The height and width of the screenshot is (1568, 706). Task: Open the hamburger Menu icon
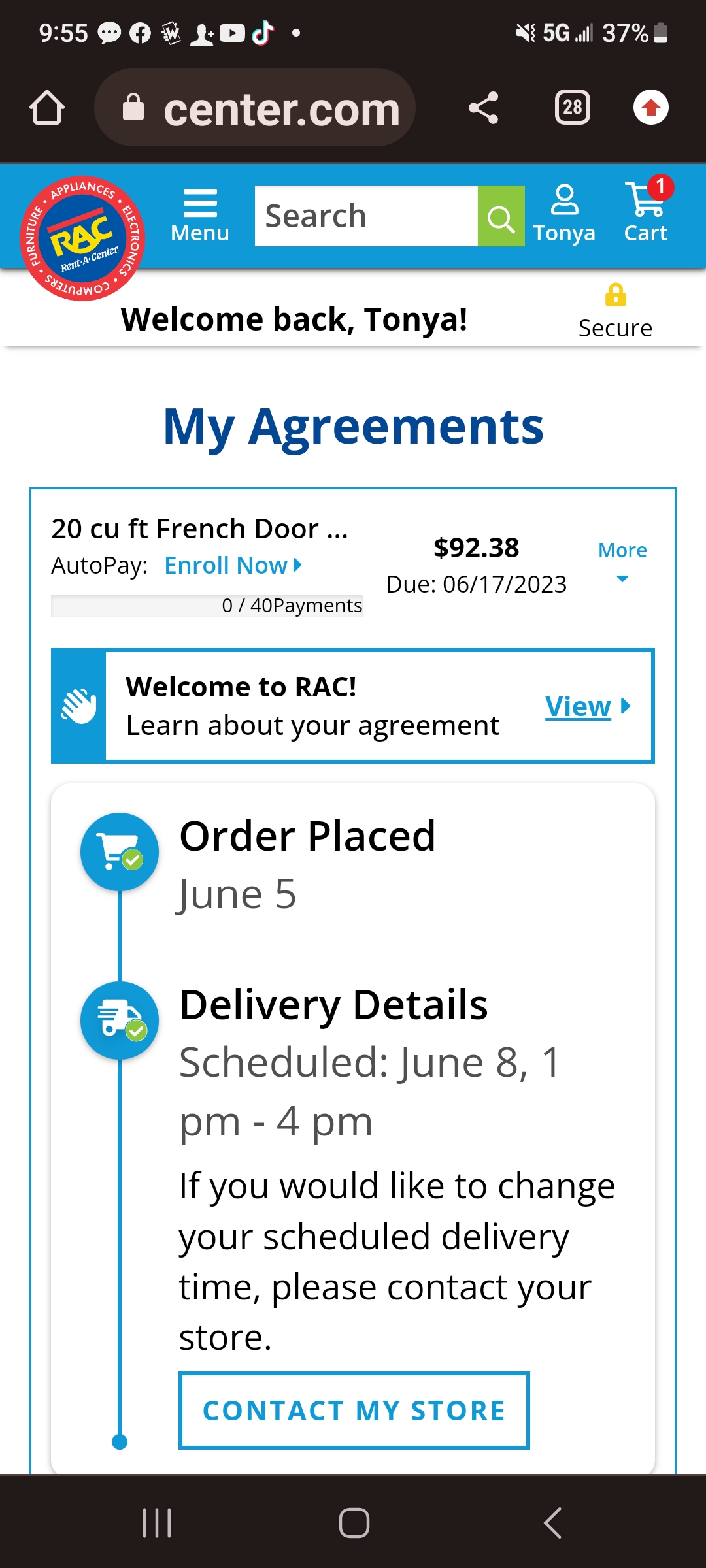(200, 206)
